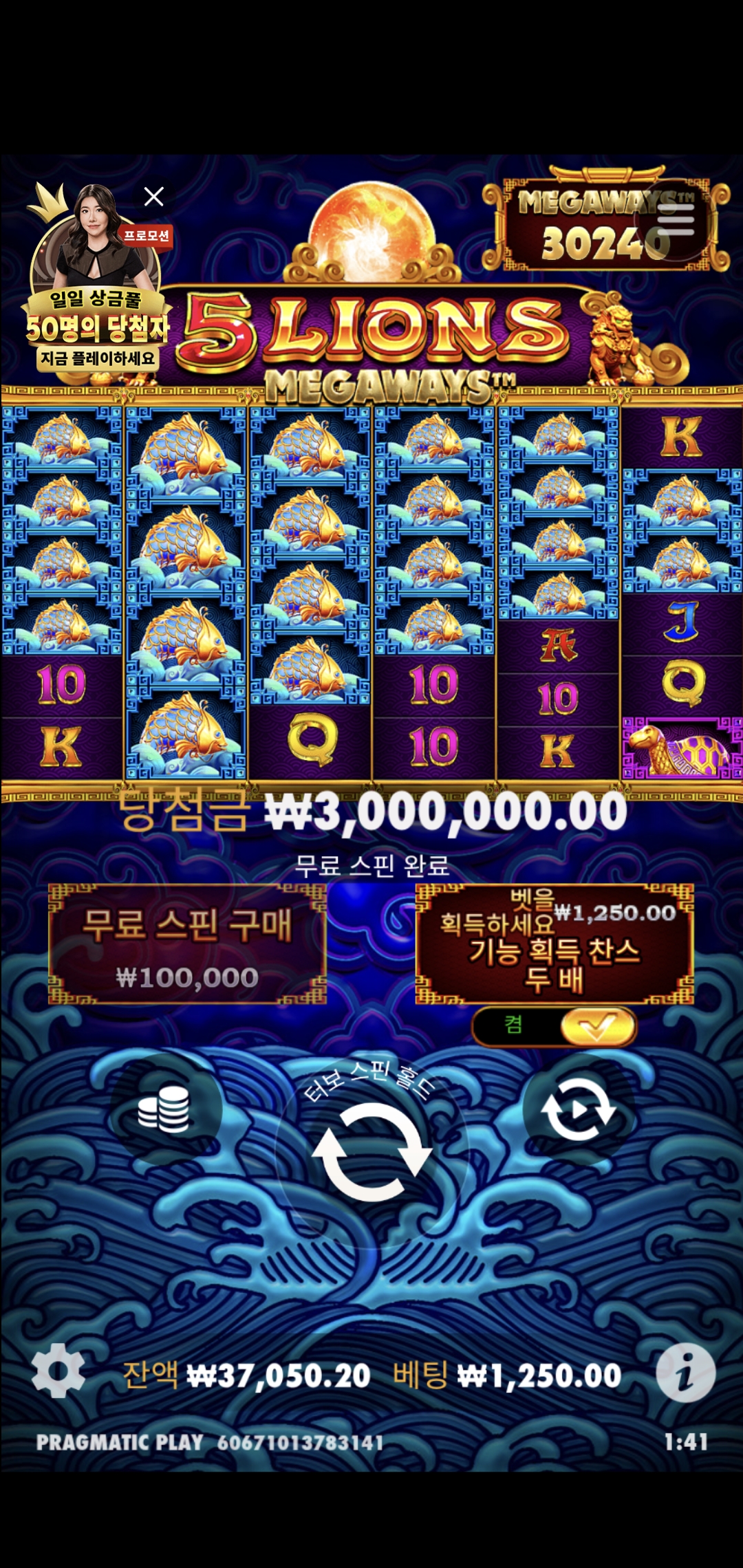
Task: Open the game info page
Action: tap(685, 1373)
